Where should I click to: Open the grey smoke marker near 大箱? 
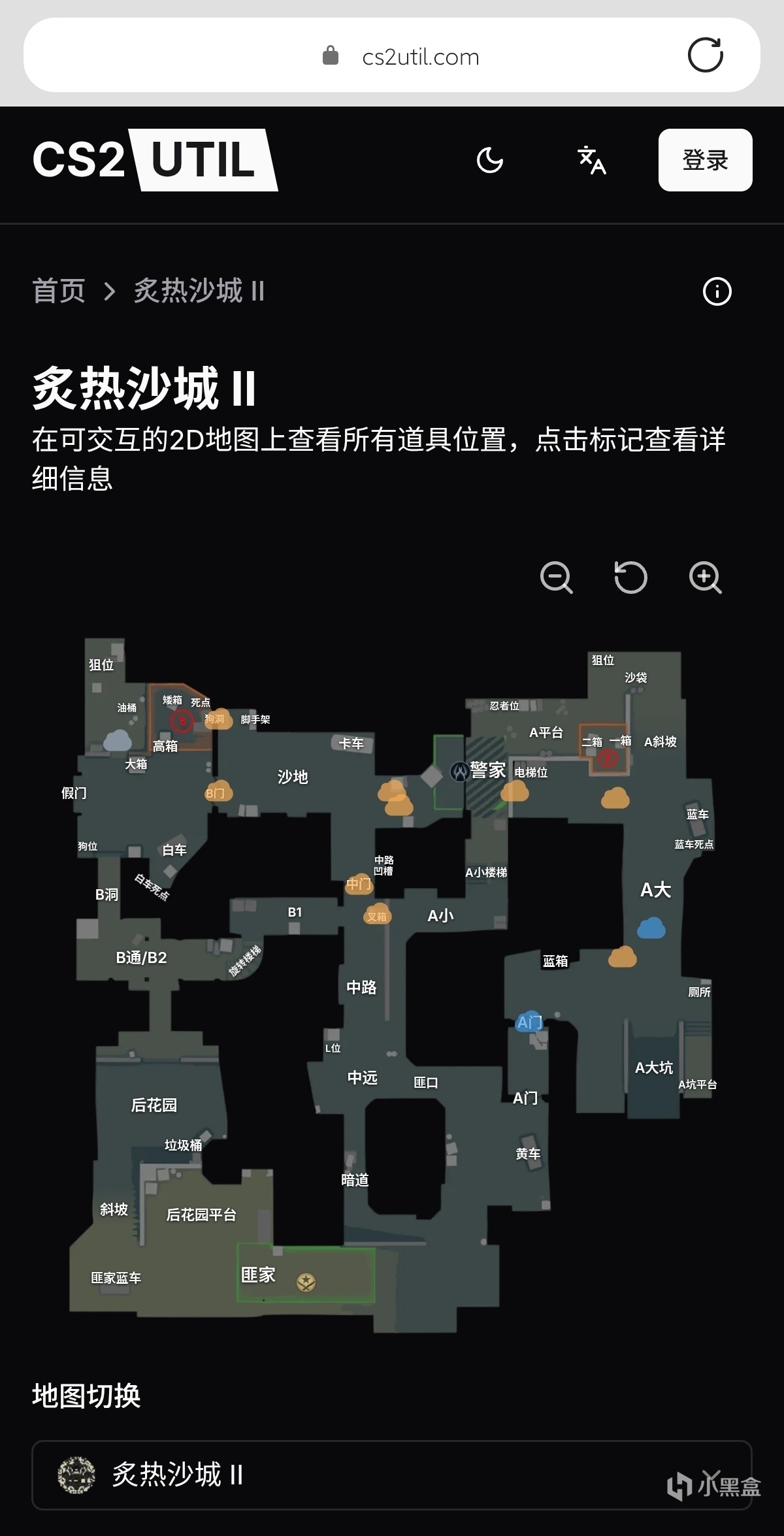(118, 741)
